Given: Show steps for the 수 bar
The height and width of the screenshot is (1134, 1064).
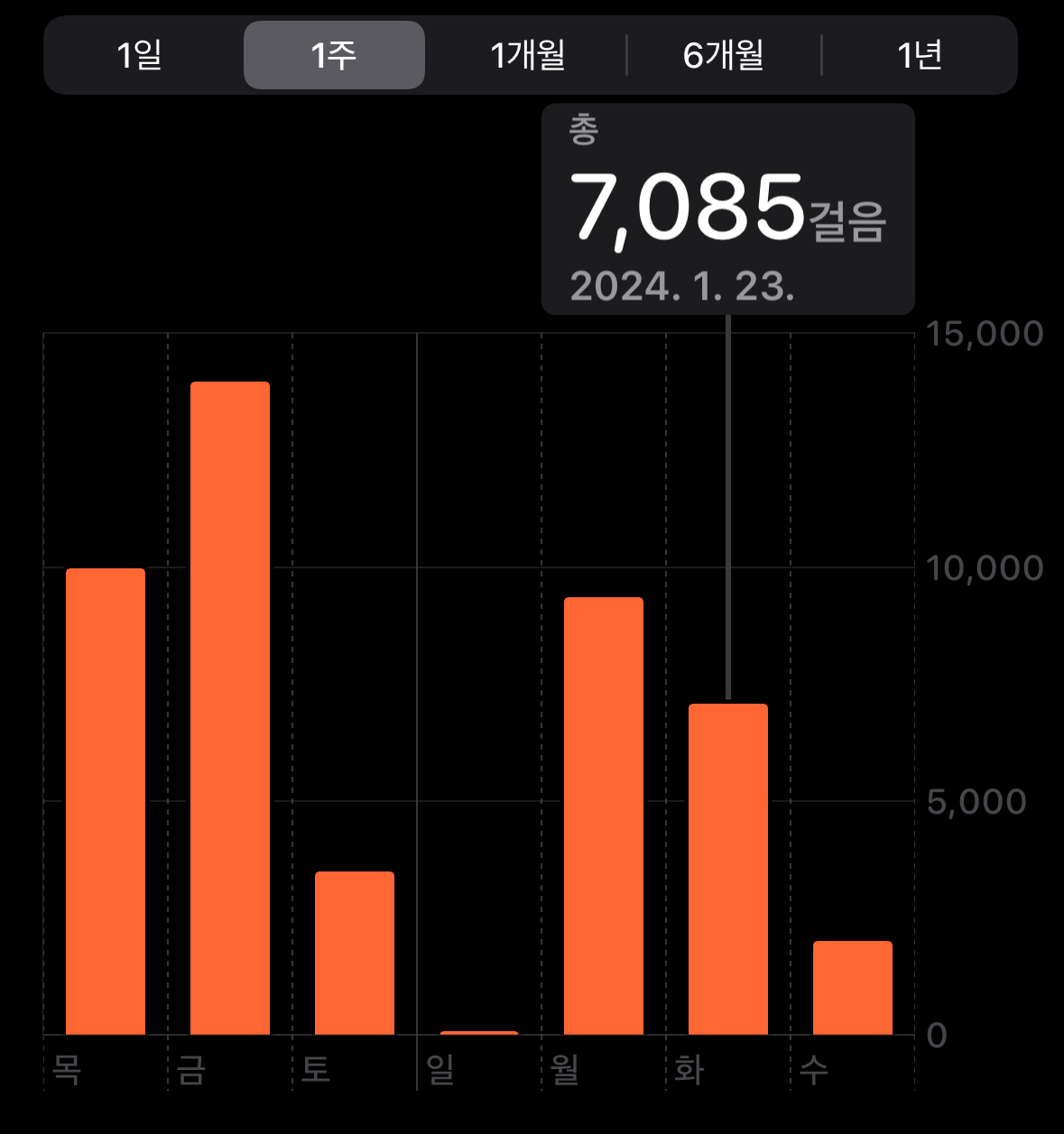Looking at the screenshot, I should (x=853, y=987).
